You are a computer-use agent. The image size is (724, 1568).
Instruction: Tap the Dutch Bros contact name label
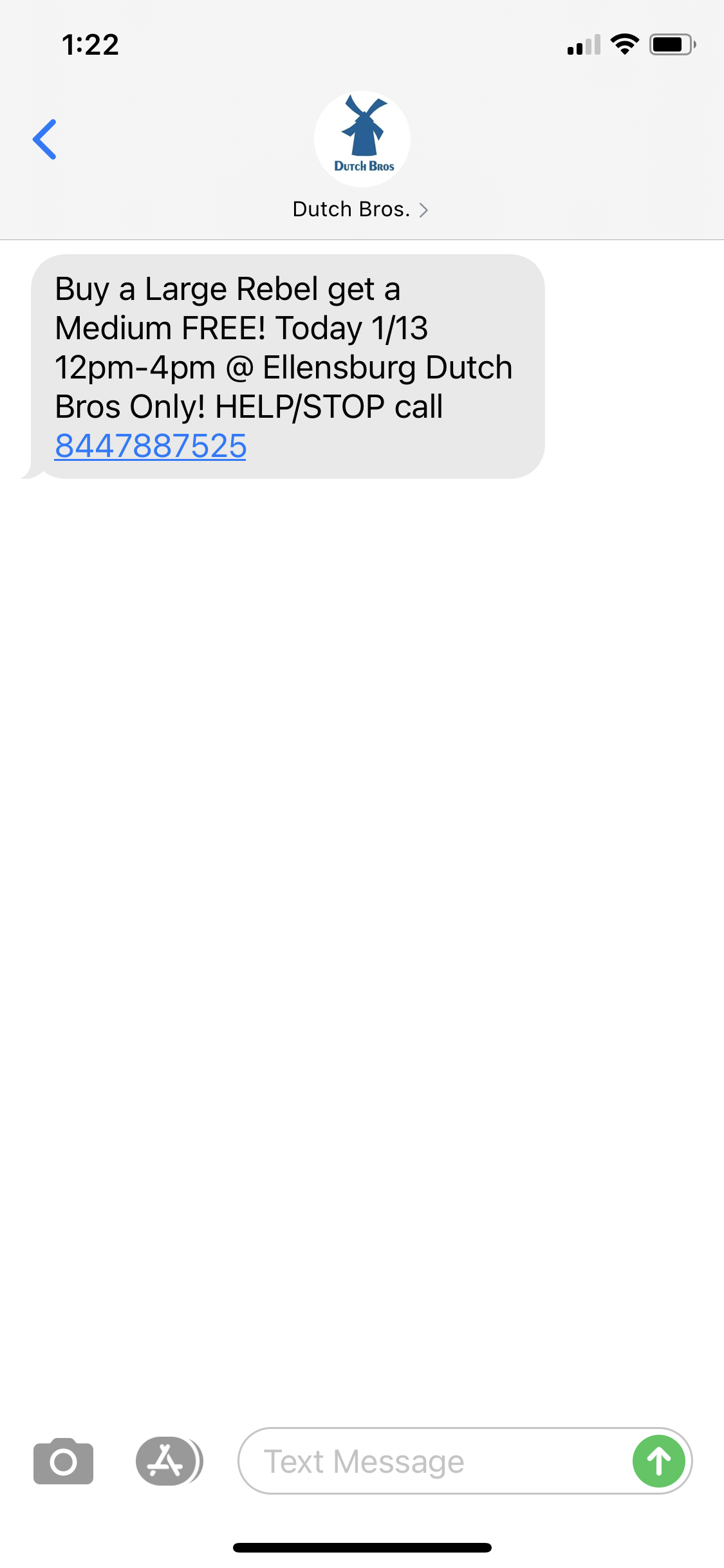(x=351, y=209)
